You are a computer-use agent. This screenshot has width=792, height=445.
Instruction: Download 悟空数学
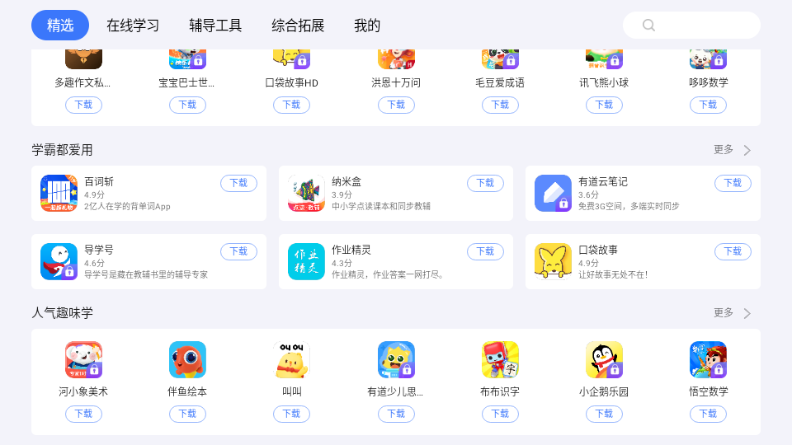click(708, 414)
